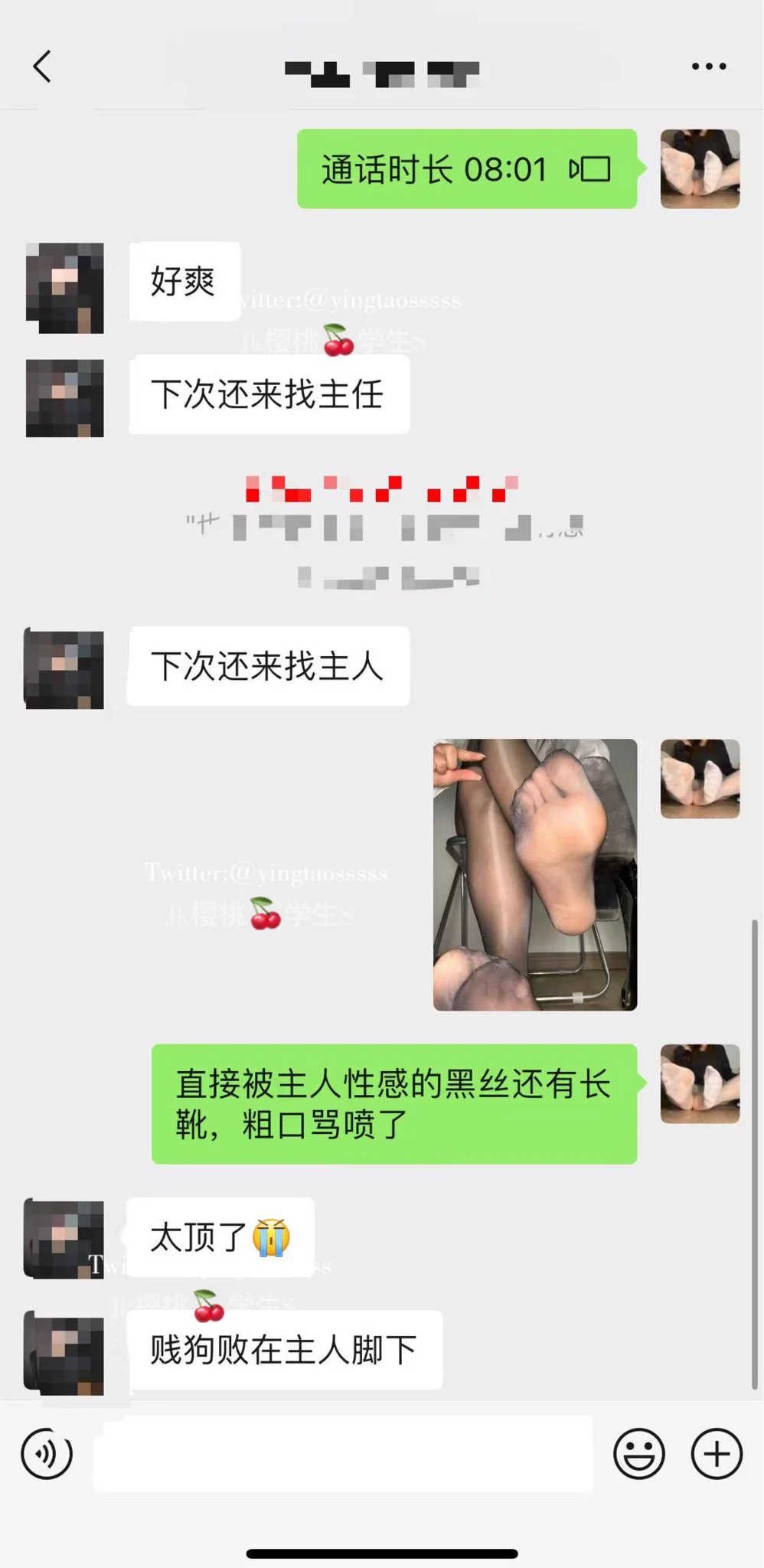Open own avatar next to call message

coord(700,169)
